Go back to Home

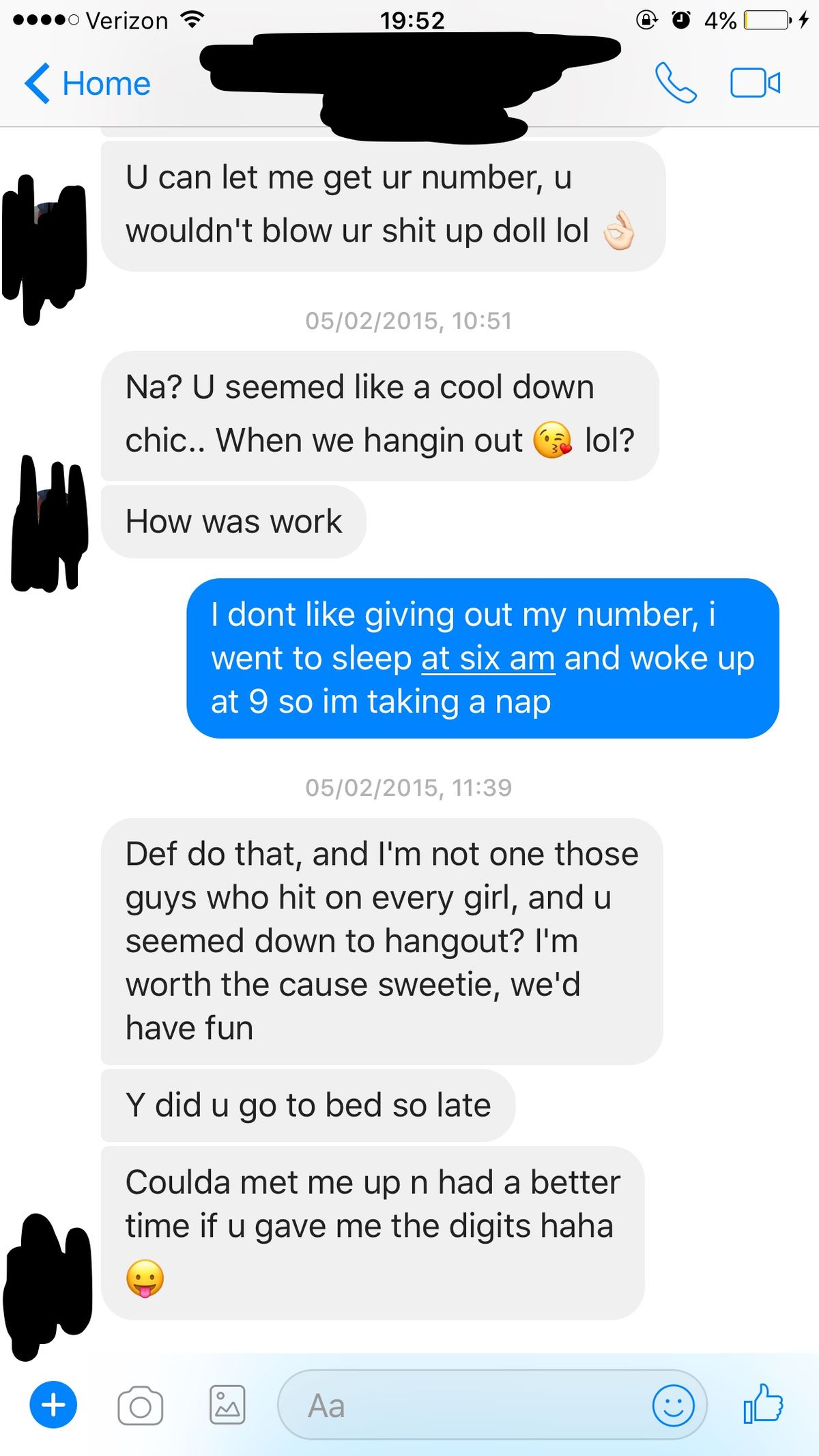point(87,83)
